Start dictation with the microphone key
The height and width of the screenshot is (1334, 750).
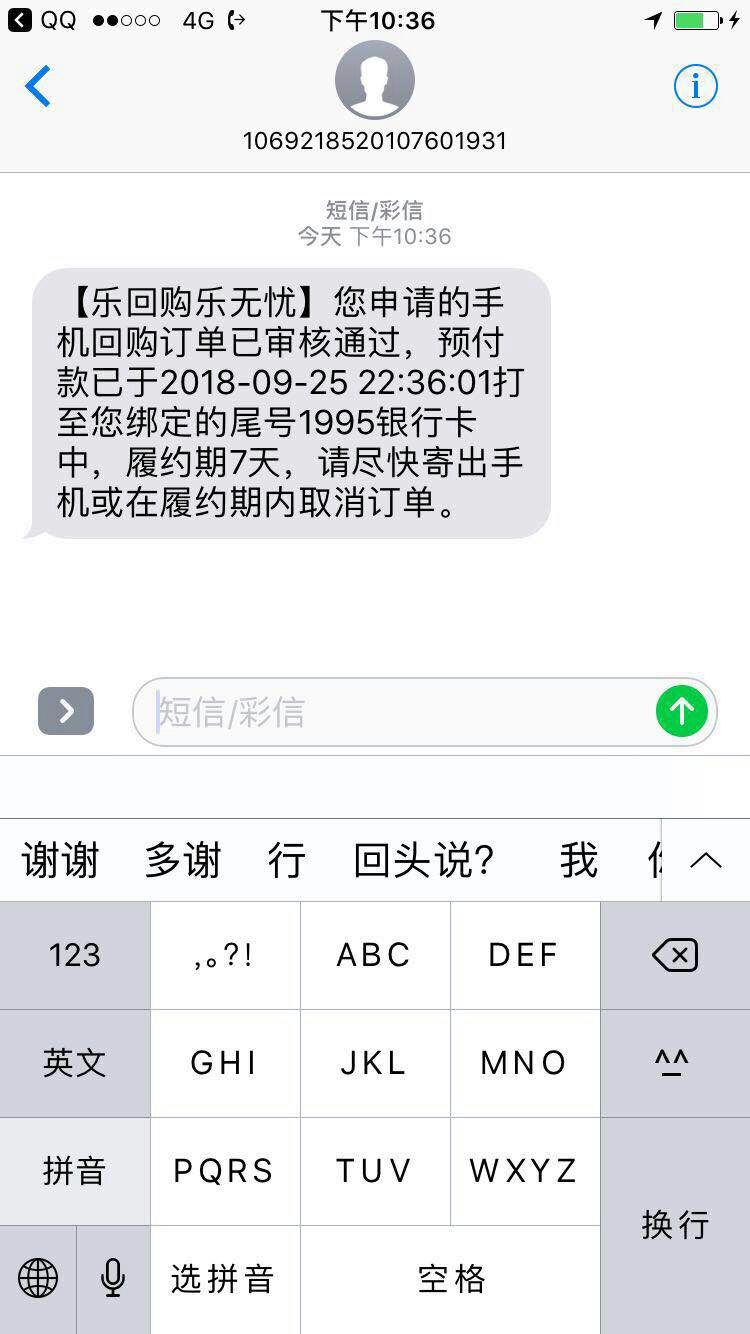click(x=113, y=1279)
